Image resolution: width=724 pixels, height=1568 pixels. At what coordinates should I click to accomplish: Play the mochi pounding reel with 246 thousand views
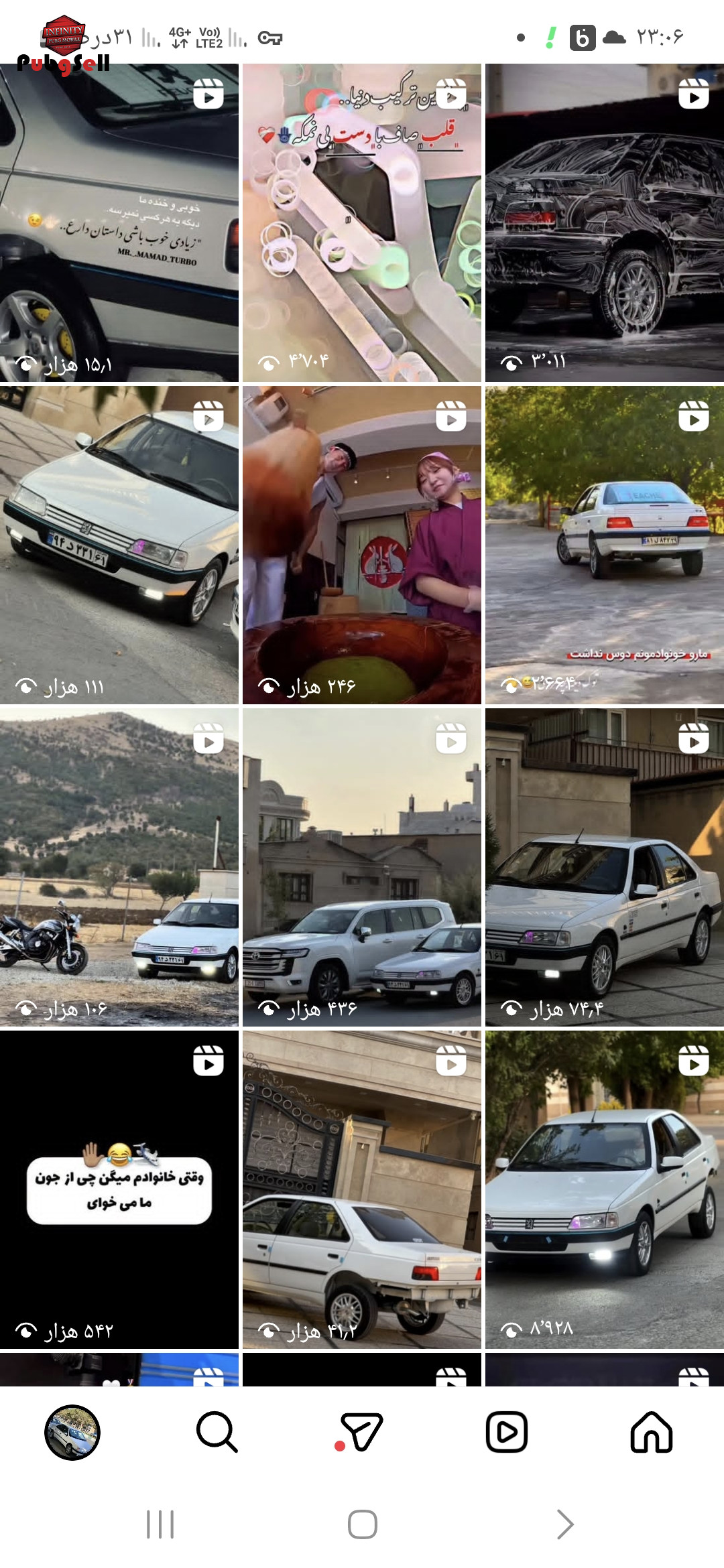[362, 545]
